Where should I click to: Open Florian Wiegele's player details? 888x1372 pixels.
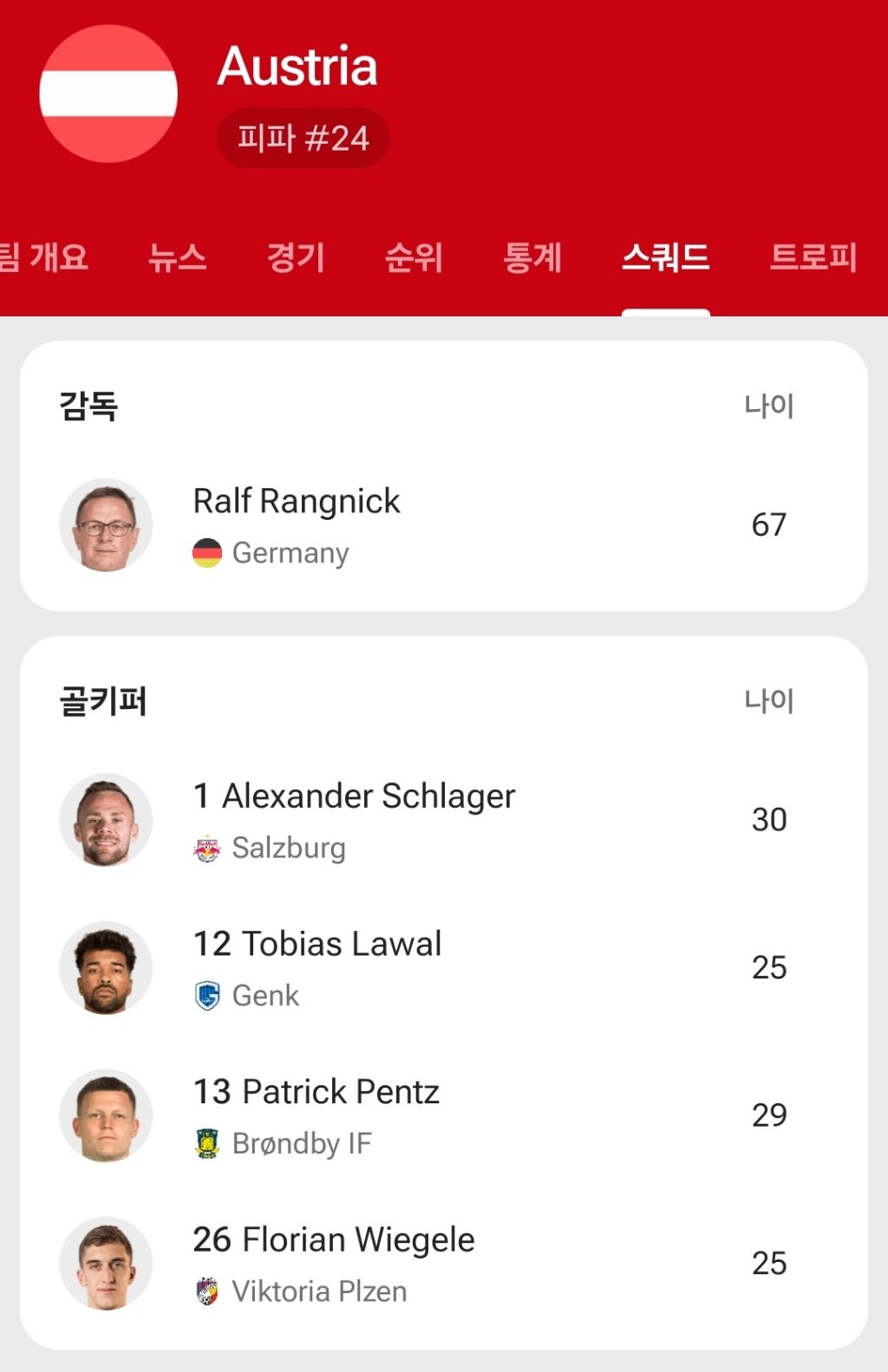444,1264
